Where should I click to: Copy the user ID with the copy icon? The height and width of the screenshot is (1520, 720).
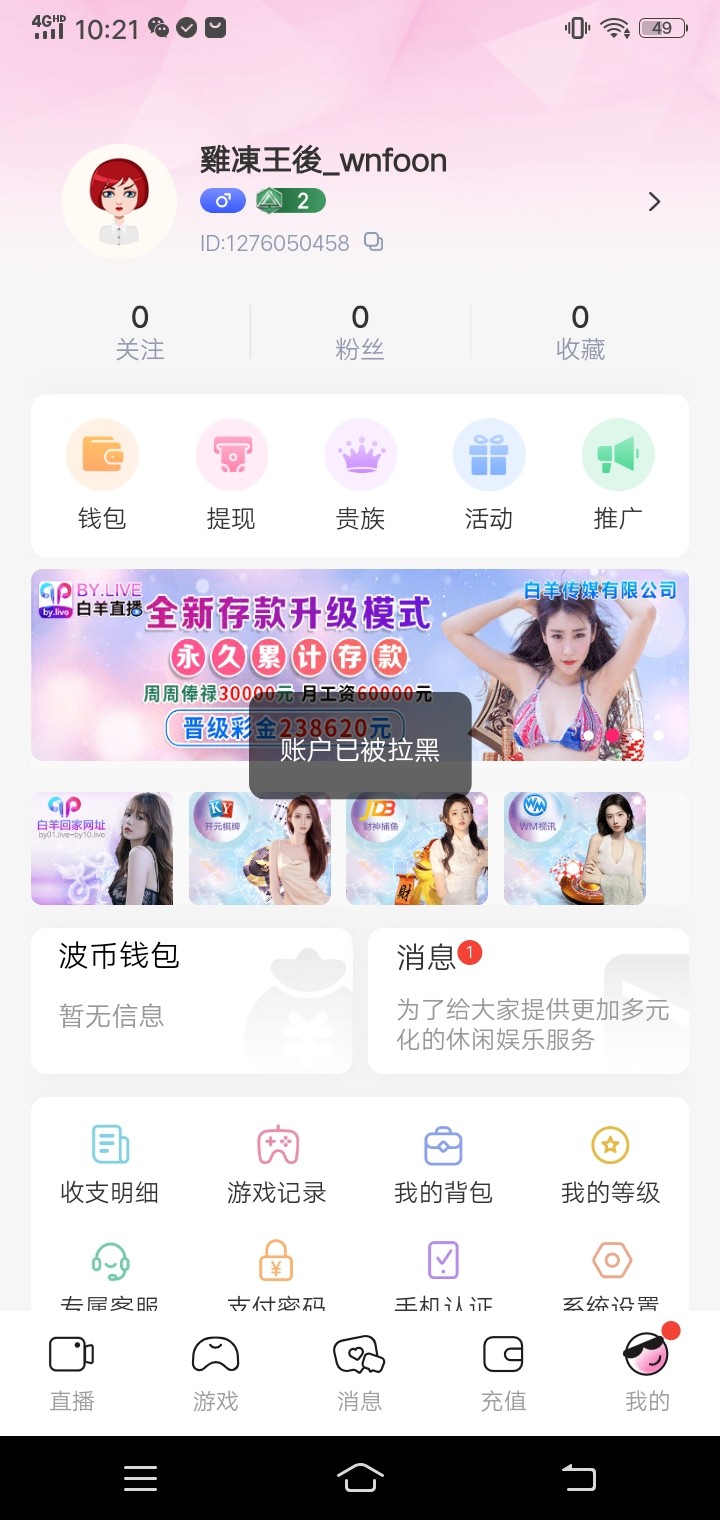click(373, 242)
